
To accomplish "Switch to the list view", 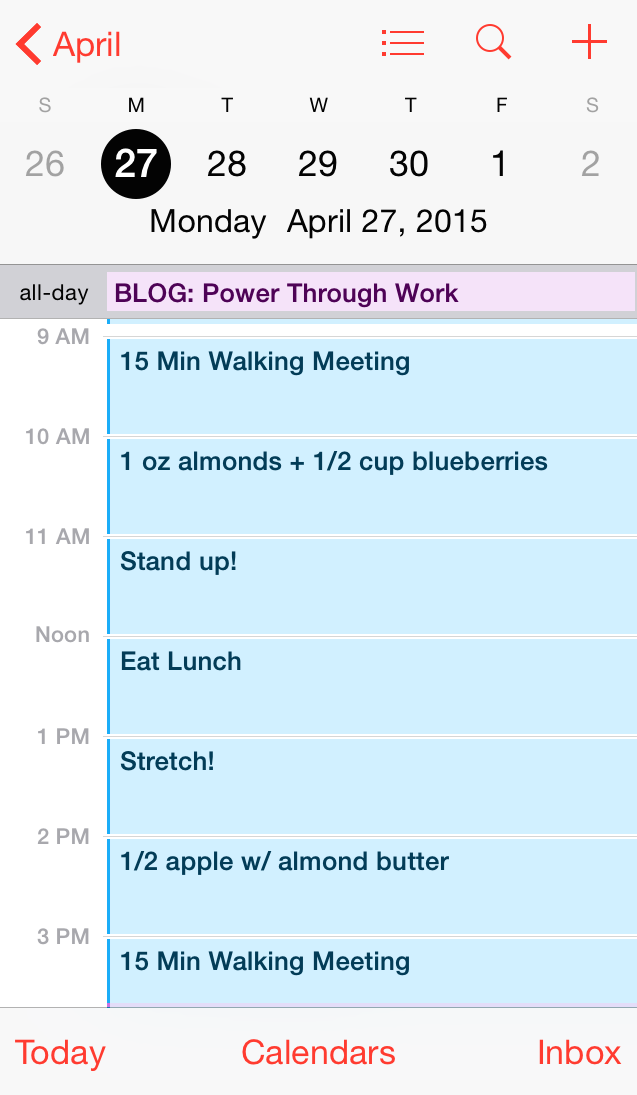I will tap(403, 43).
